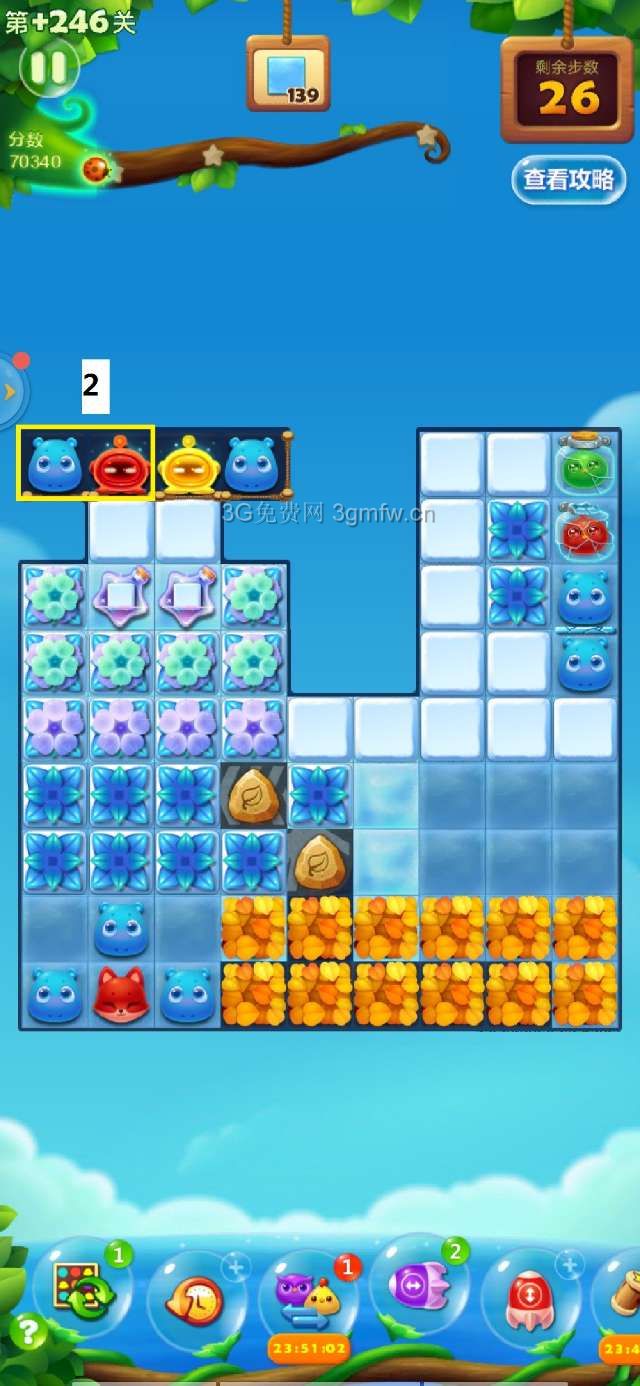Open the help question mark
The height and width of the screenshot is (1386, 640).
26,1332
